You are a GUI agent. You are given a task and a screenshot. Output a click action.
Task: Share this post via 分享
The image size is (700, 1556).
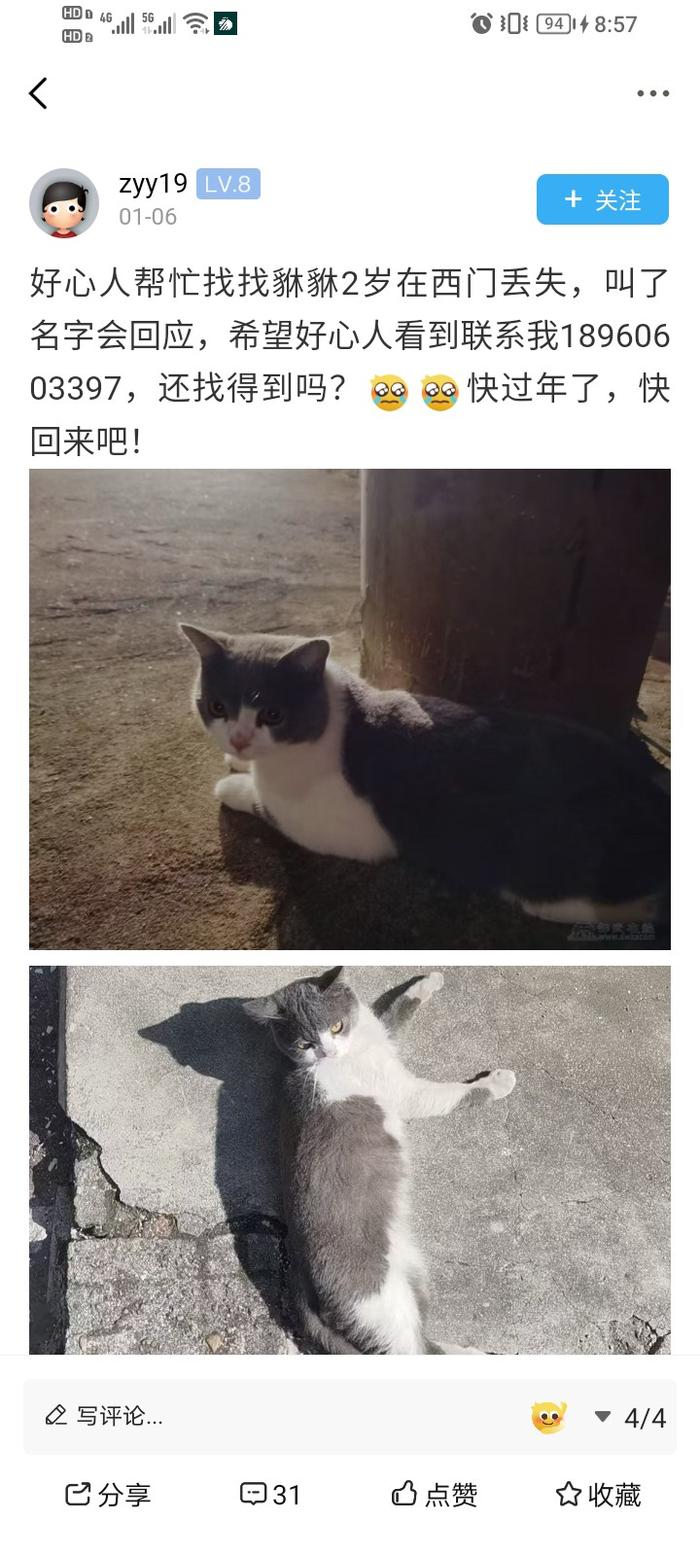pos(108,1494)
